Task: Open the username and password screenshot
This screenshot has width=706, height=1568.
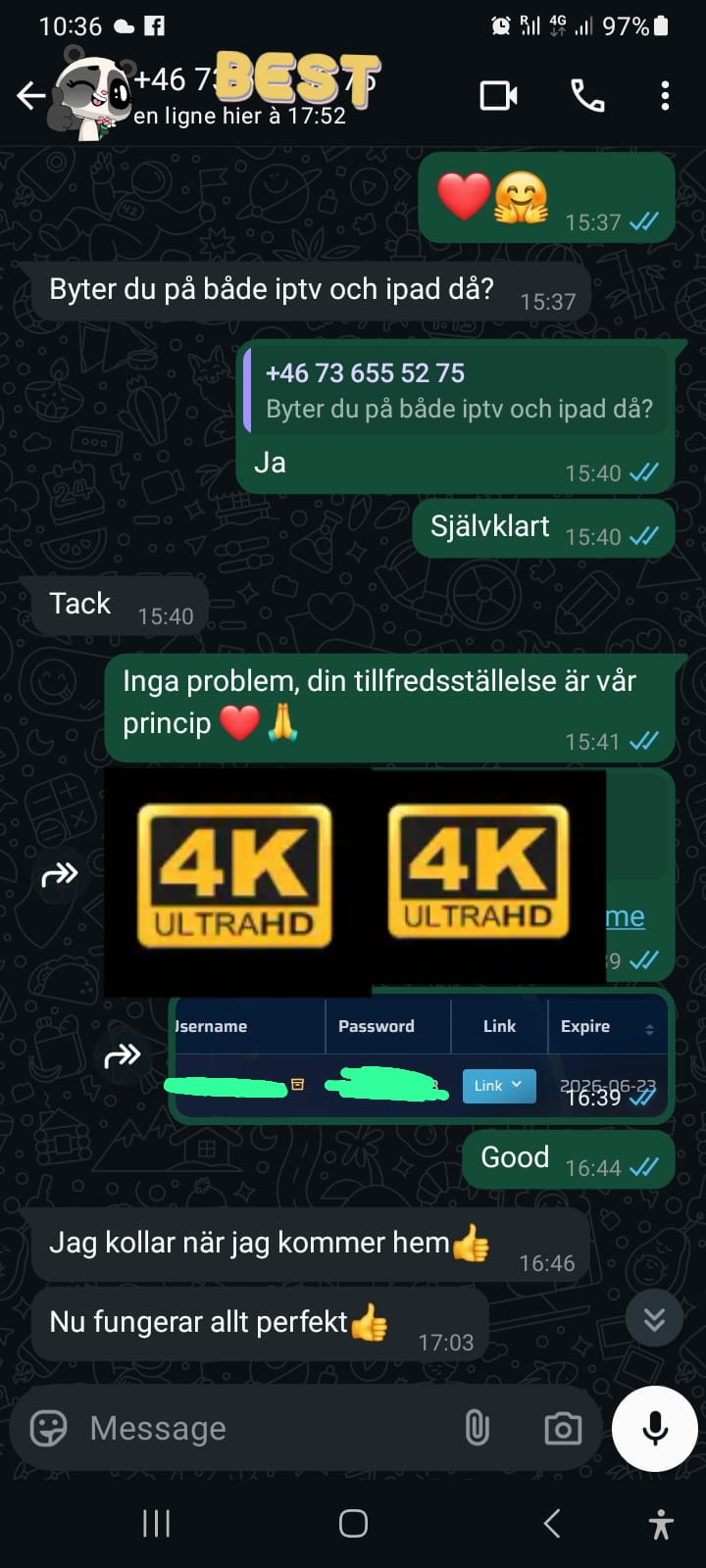Action: coord(420,1056)
